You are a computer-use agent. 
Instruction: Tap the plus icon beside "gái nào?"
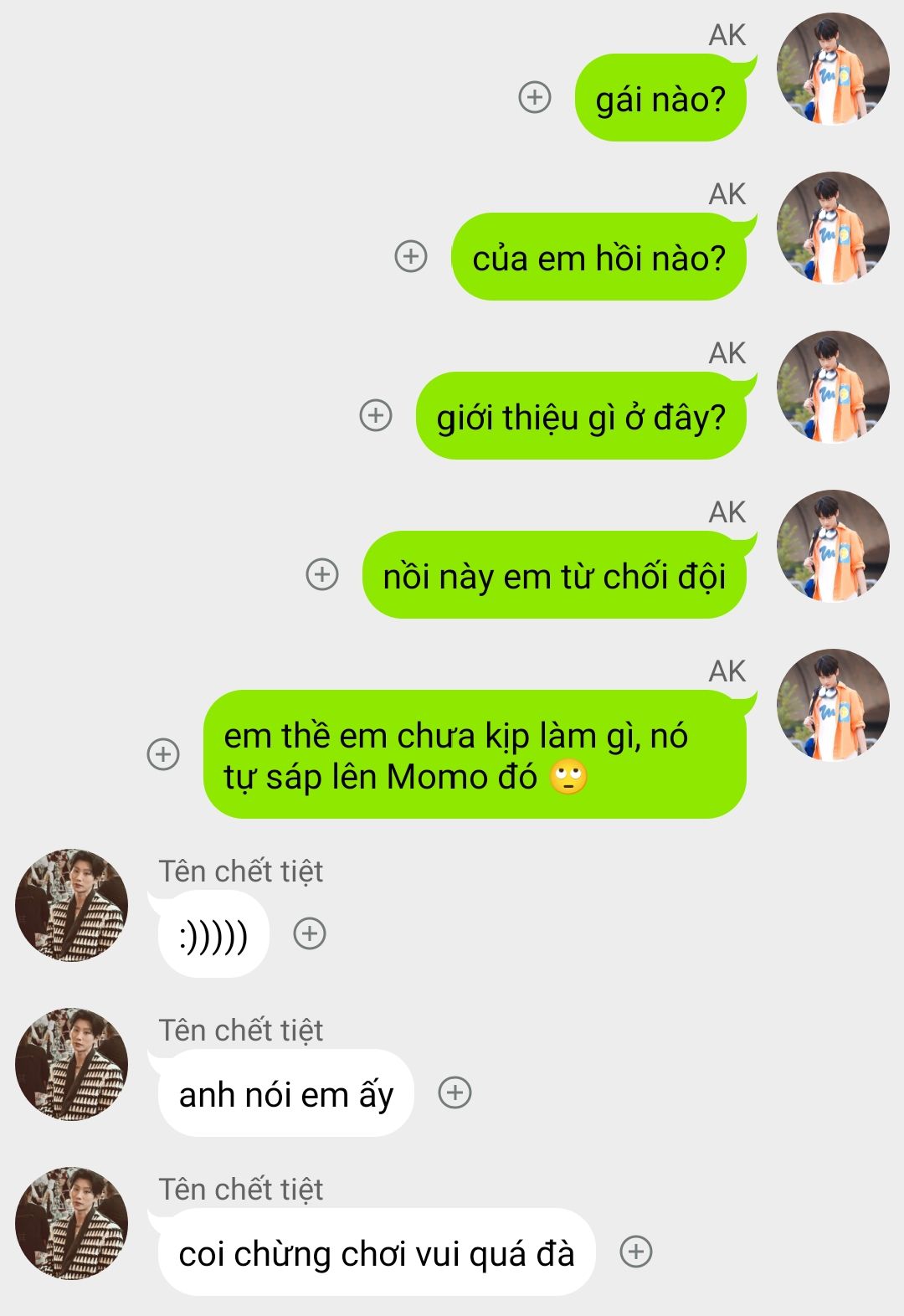coord(535,97)
